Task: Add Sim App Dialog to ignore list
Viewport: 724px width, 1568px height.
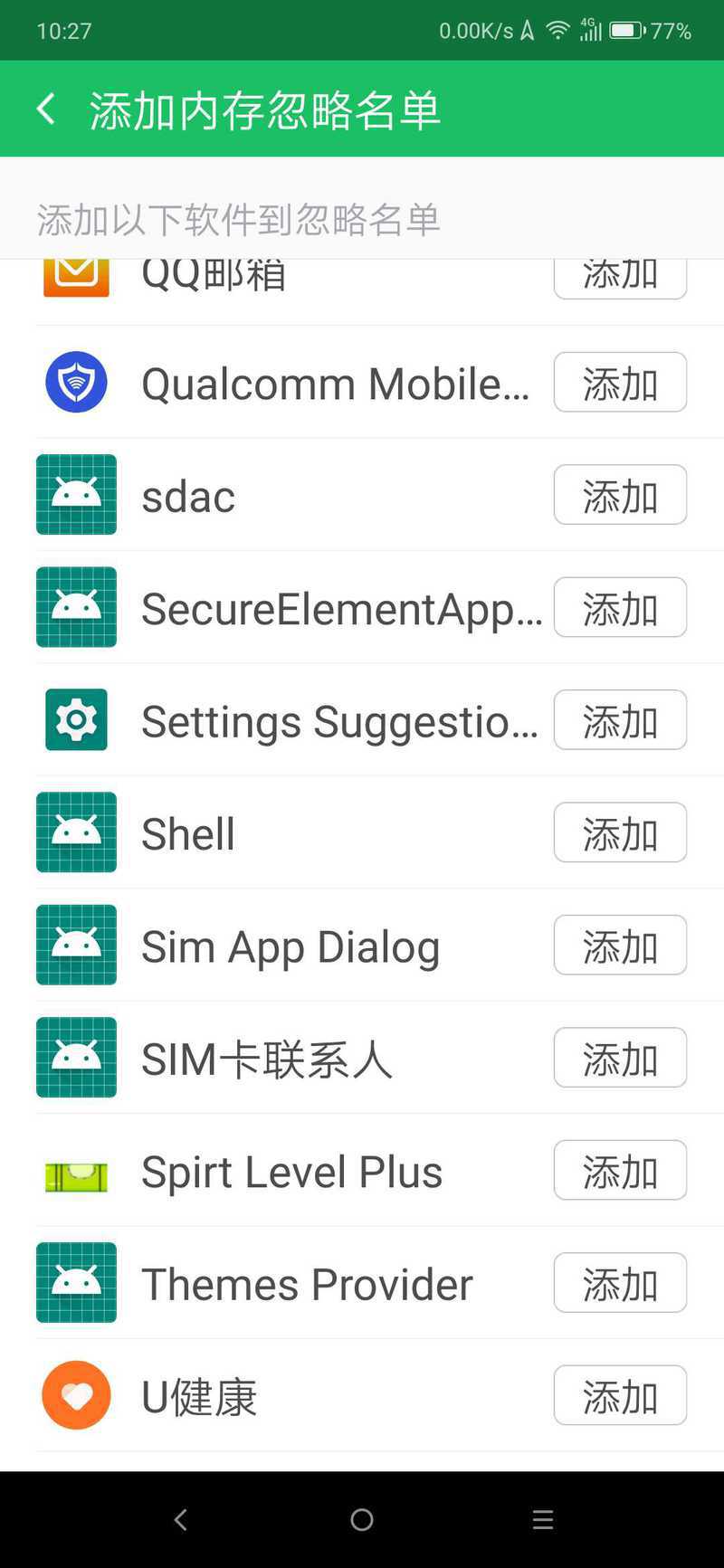Action: [620, 946]
